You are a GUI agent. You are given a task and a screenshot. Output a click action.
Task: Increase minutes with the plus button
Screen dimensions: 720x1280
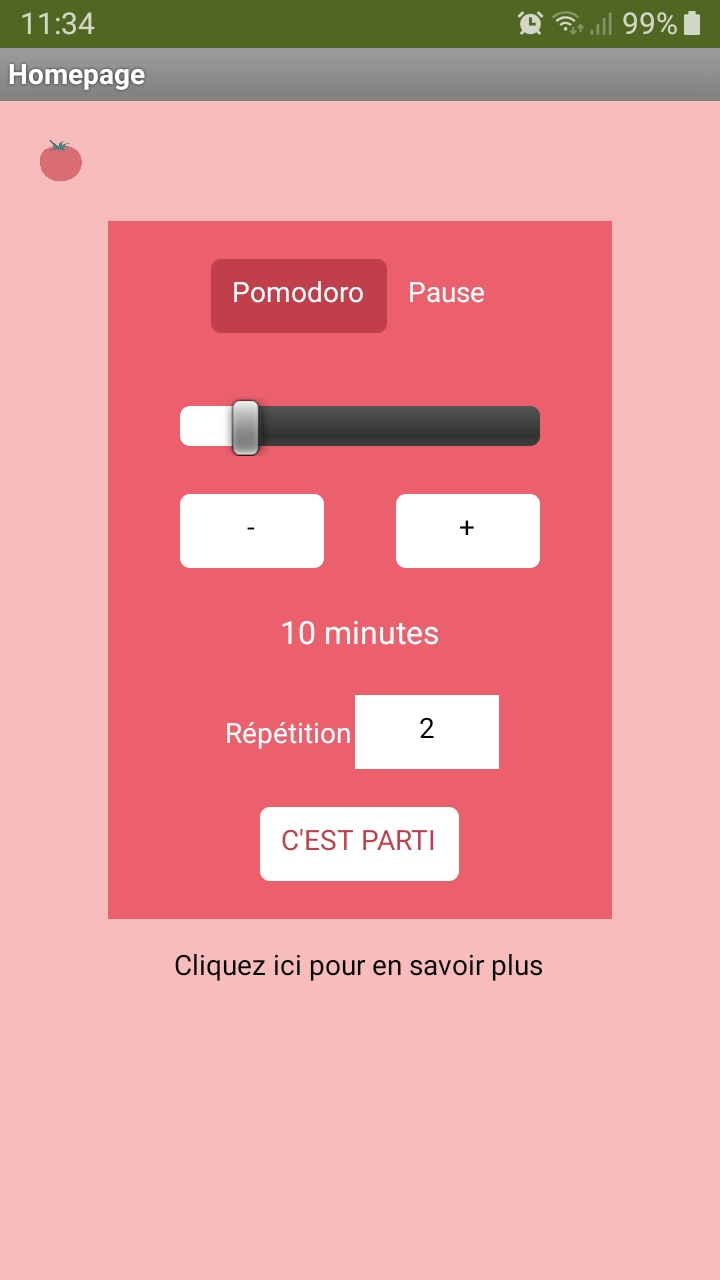point(468,531)
